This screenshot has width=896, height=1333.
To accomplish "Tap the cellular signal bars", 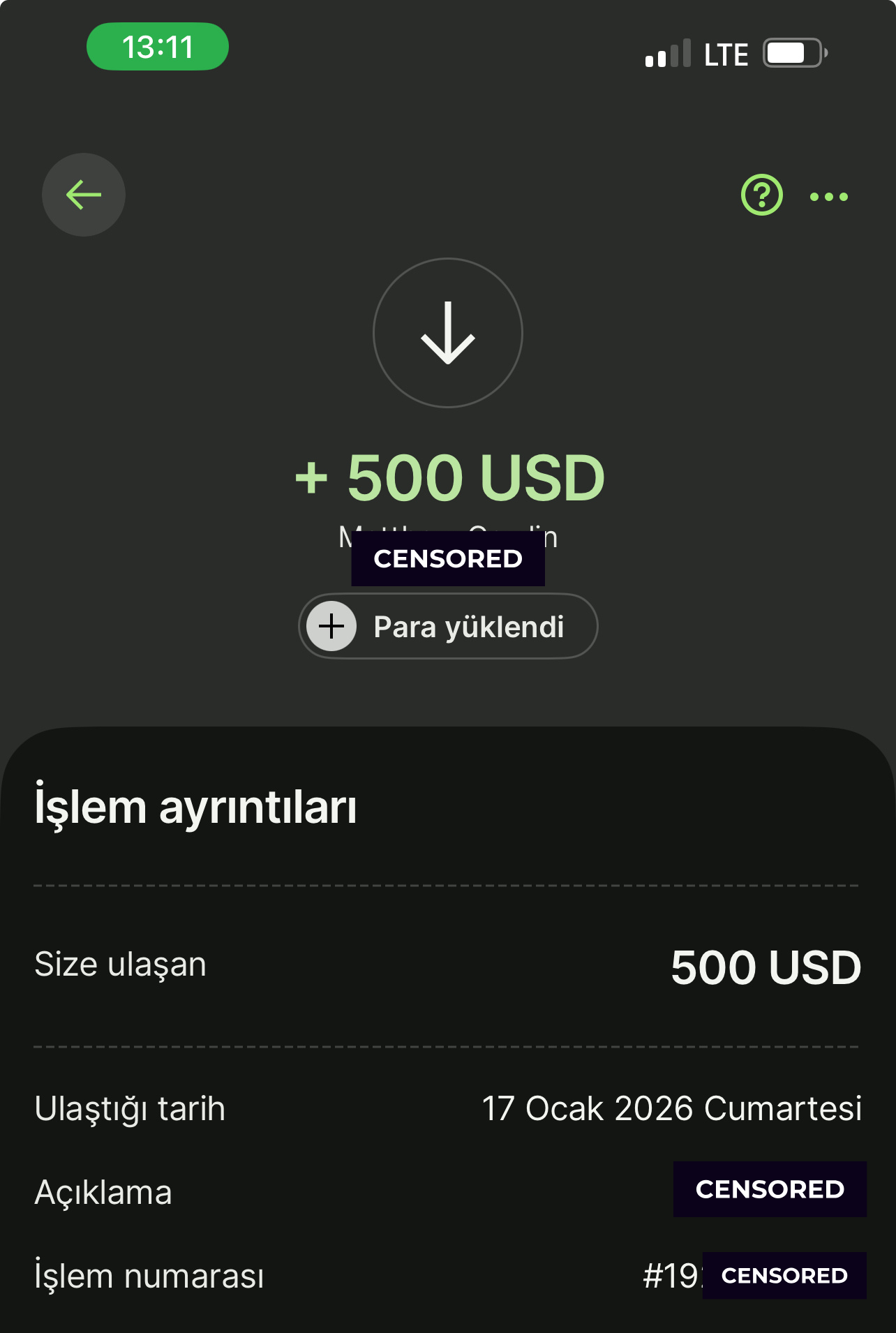I will [x=668, y=54].
